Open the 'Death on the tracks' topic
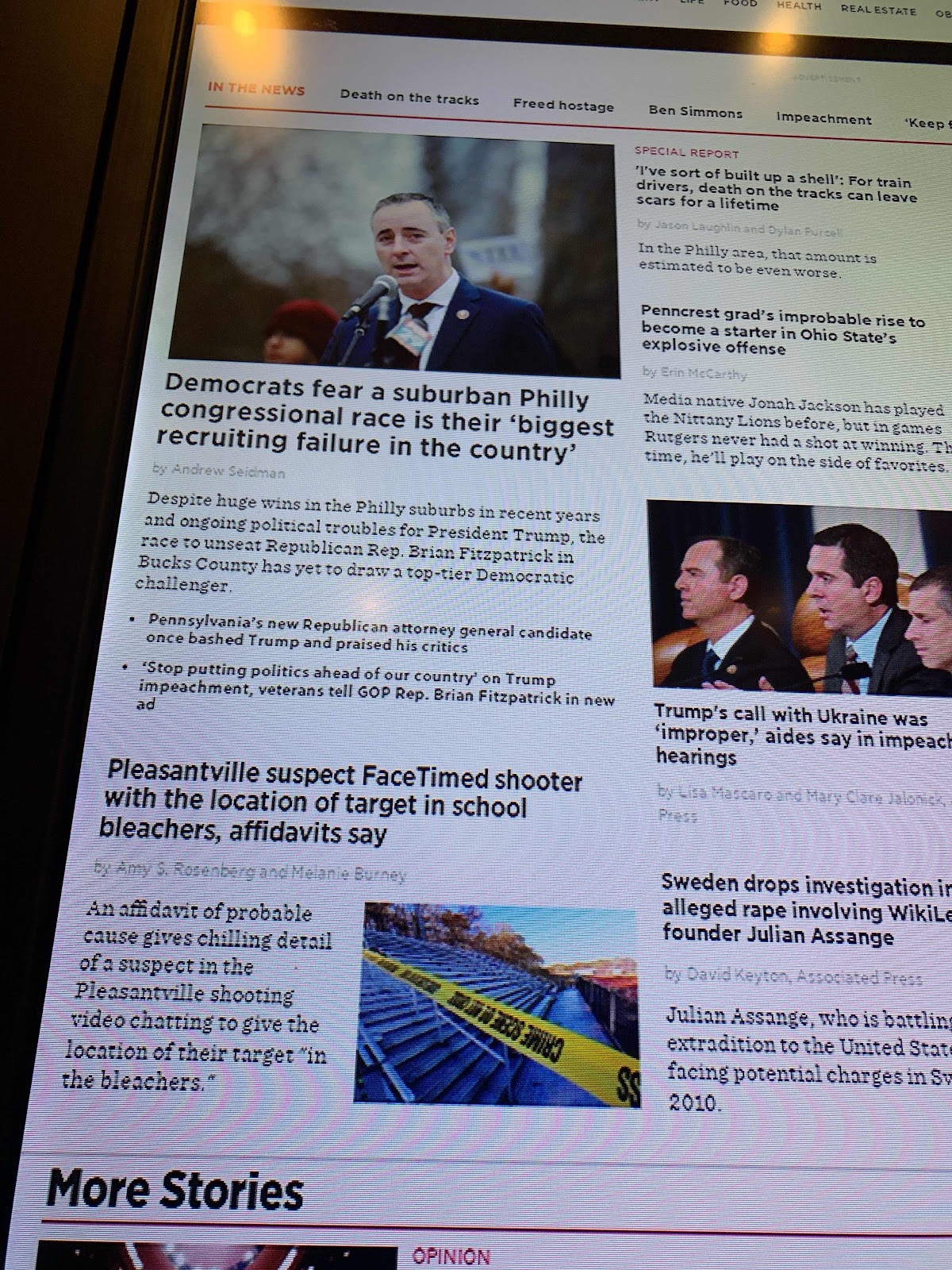The width and height of the screenshot is (952, 1270). tap(409, 98)
